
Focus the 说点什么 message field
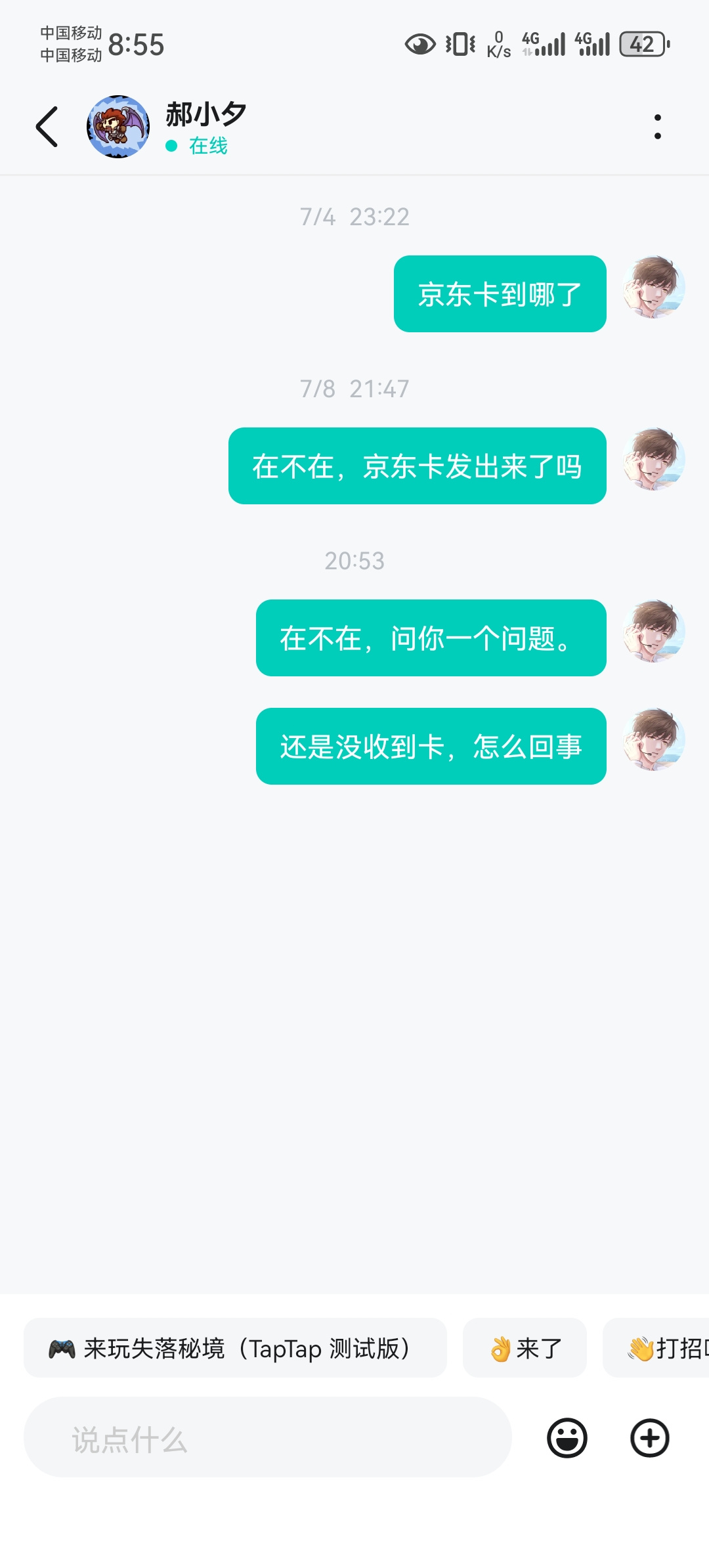(268, 1437)
